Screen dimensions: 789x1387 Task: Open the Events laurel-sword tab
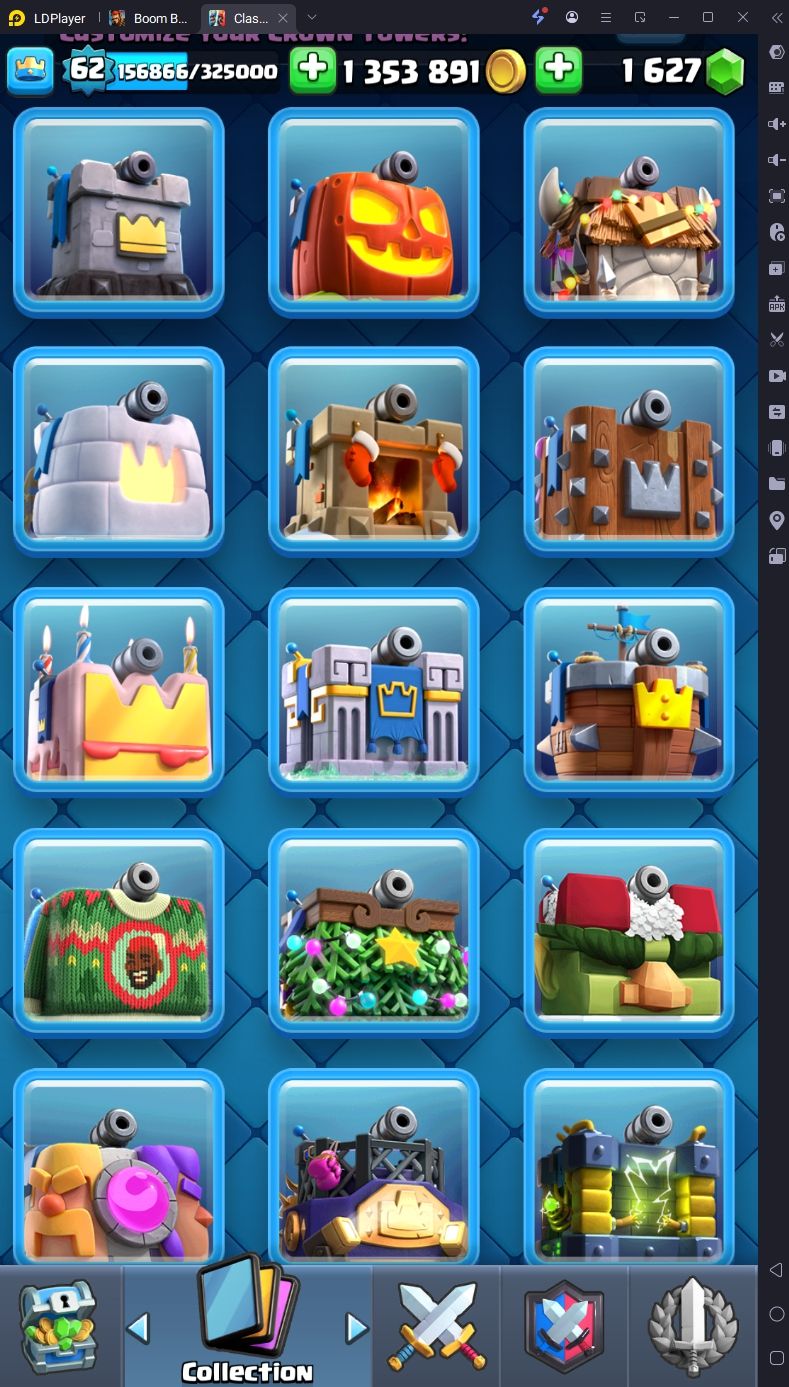click(x=693, y=1325)
